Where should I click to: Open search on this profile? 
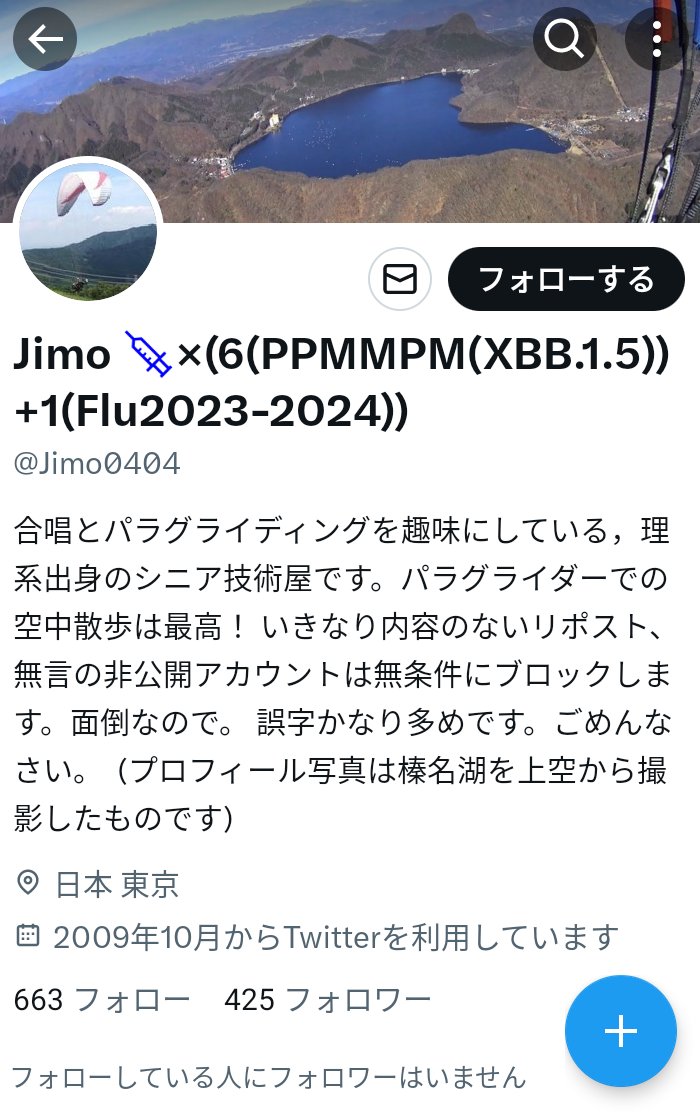click(564, 39)
